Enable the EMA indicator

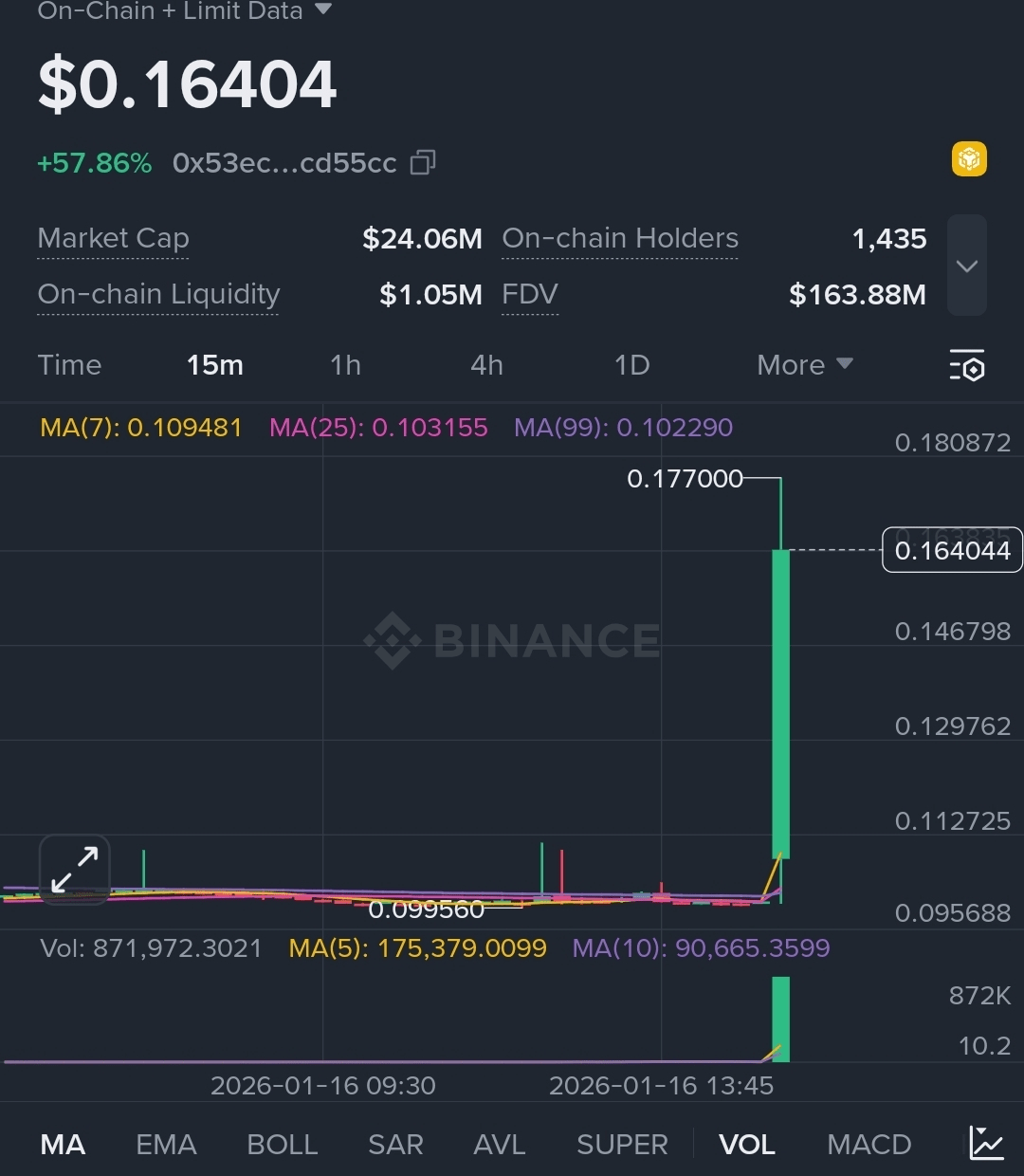point(166,1145)
